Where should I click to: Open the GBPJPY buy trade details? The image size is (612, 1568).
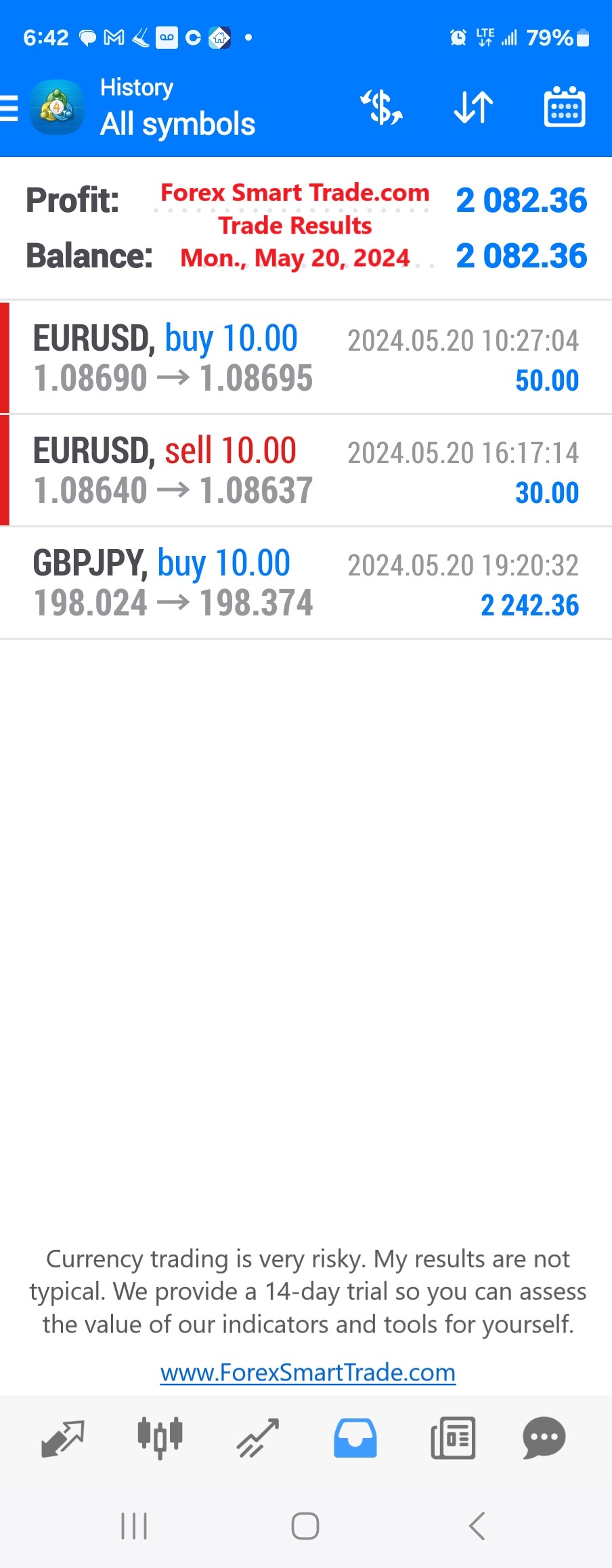(x=305, y=582)
